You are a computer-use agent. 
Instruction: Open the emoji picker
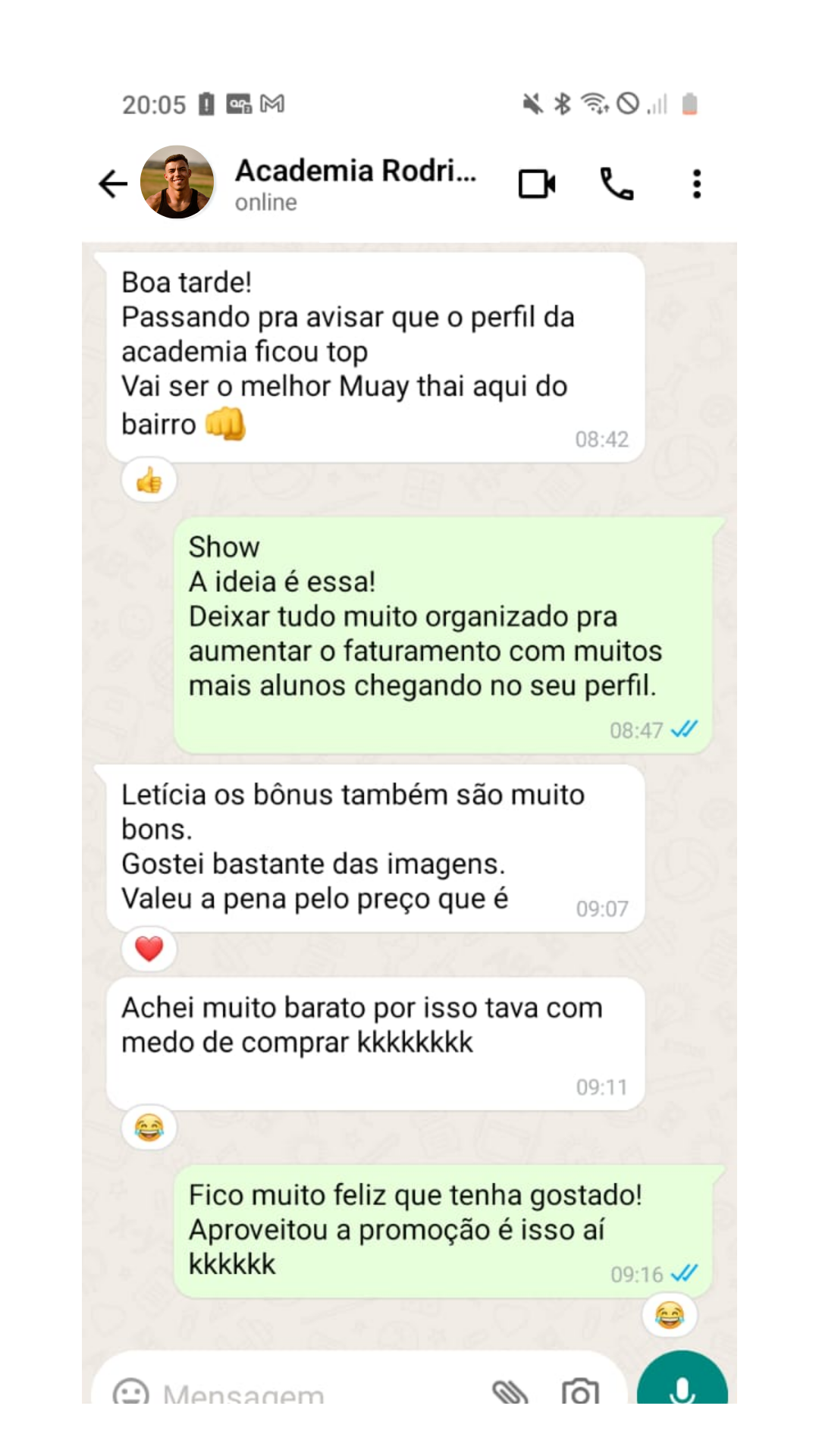[x=130, y=1392]
